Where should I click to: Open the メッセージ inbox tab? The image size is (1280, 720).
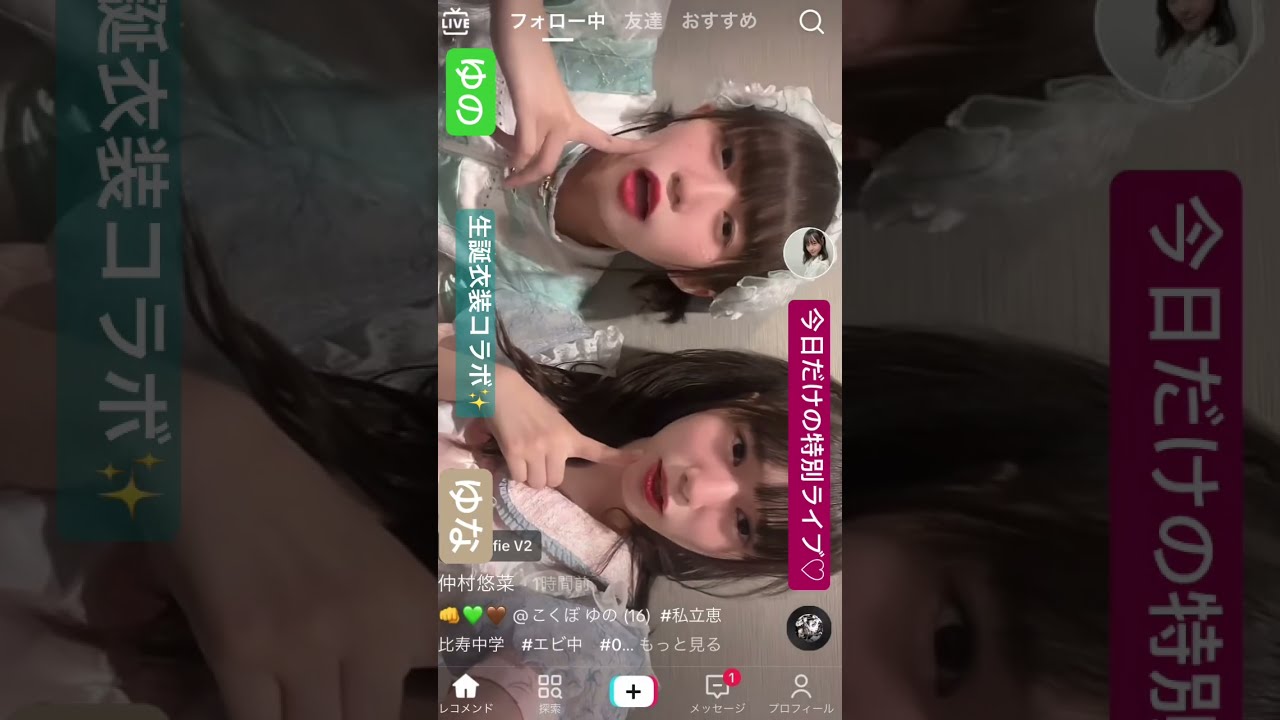coord(717,693)
